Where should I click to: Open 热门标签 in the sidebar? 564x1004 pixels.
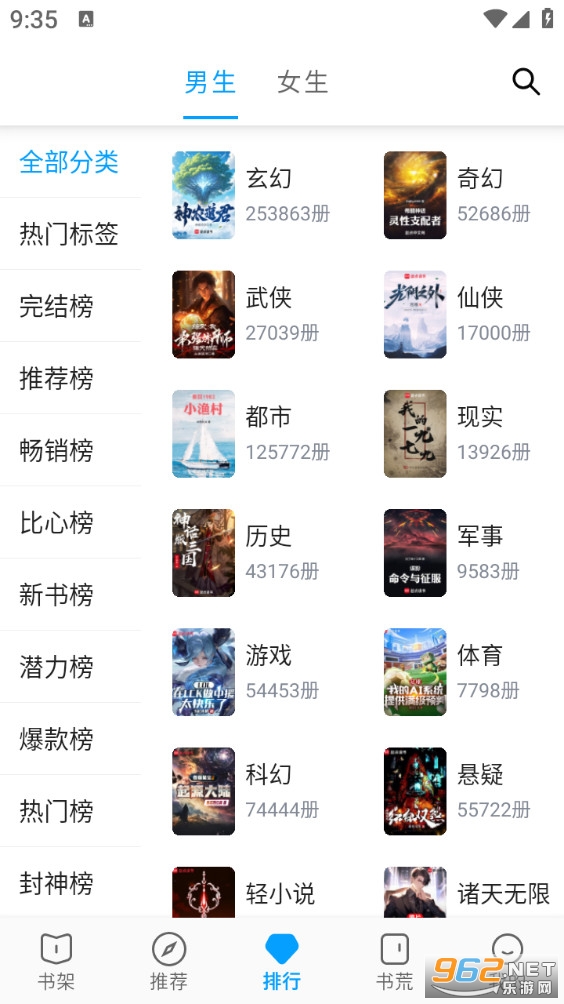69,234
